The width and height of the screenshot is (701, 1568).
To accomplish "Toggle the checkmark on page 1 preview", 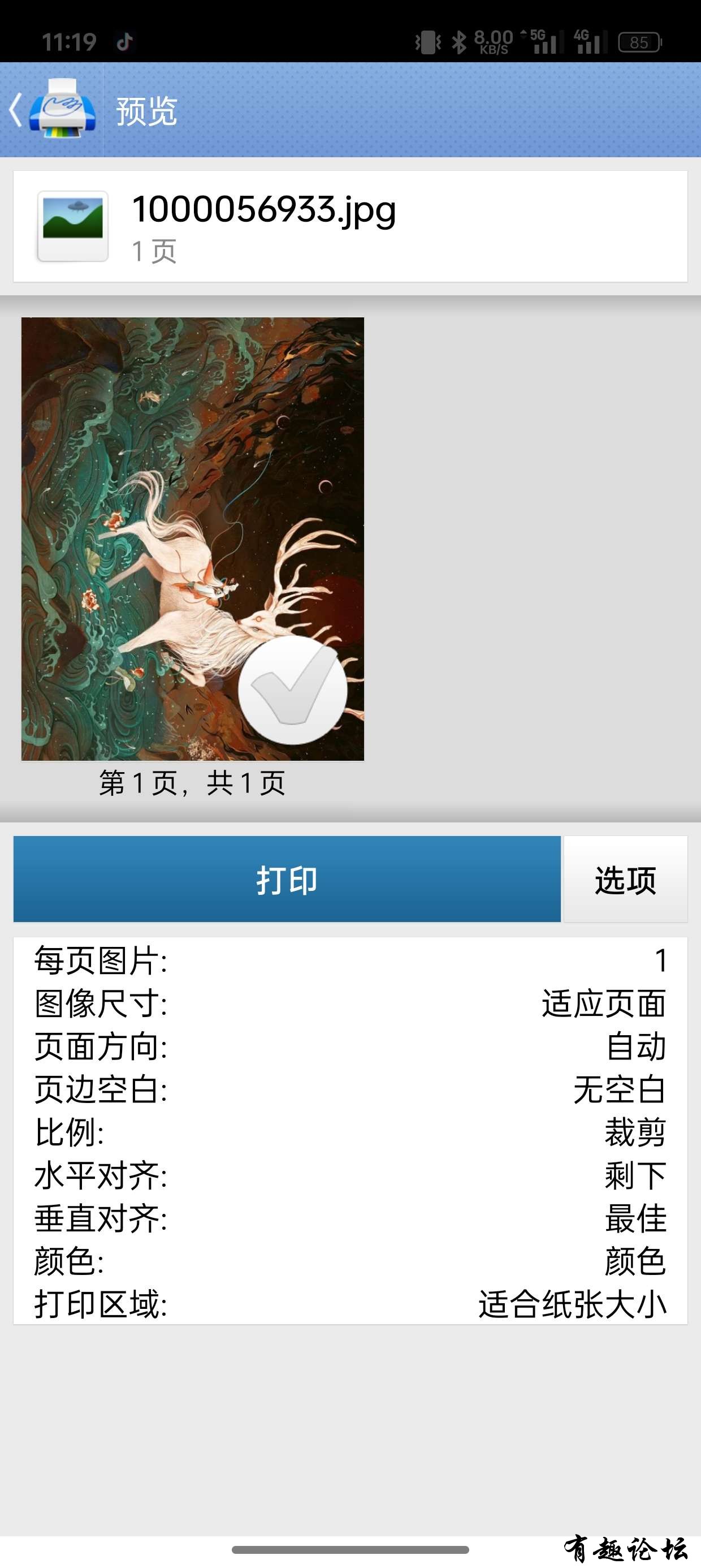I will tap(293, 690).
